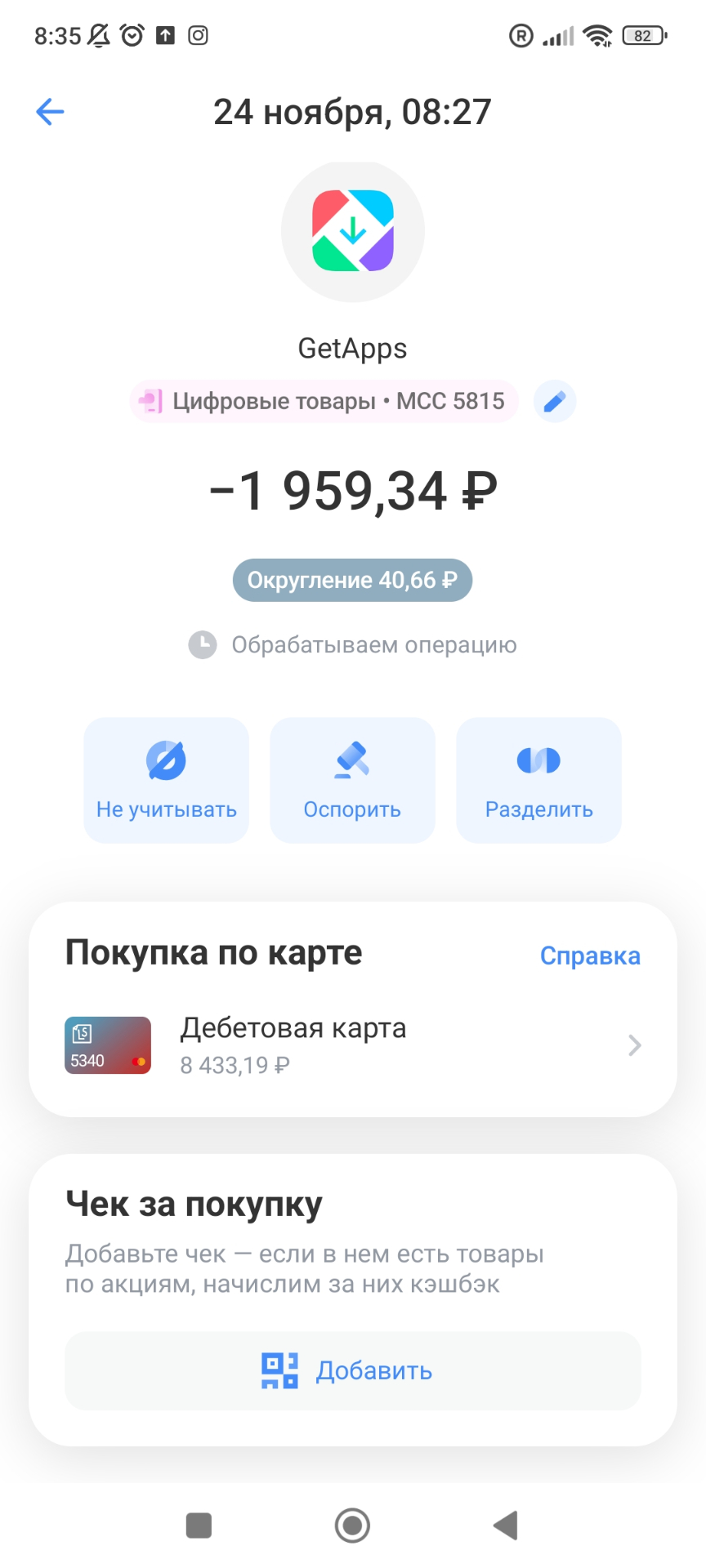Open recent apps via the square button

pos(199,1525)
